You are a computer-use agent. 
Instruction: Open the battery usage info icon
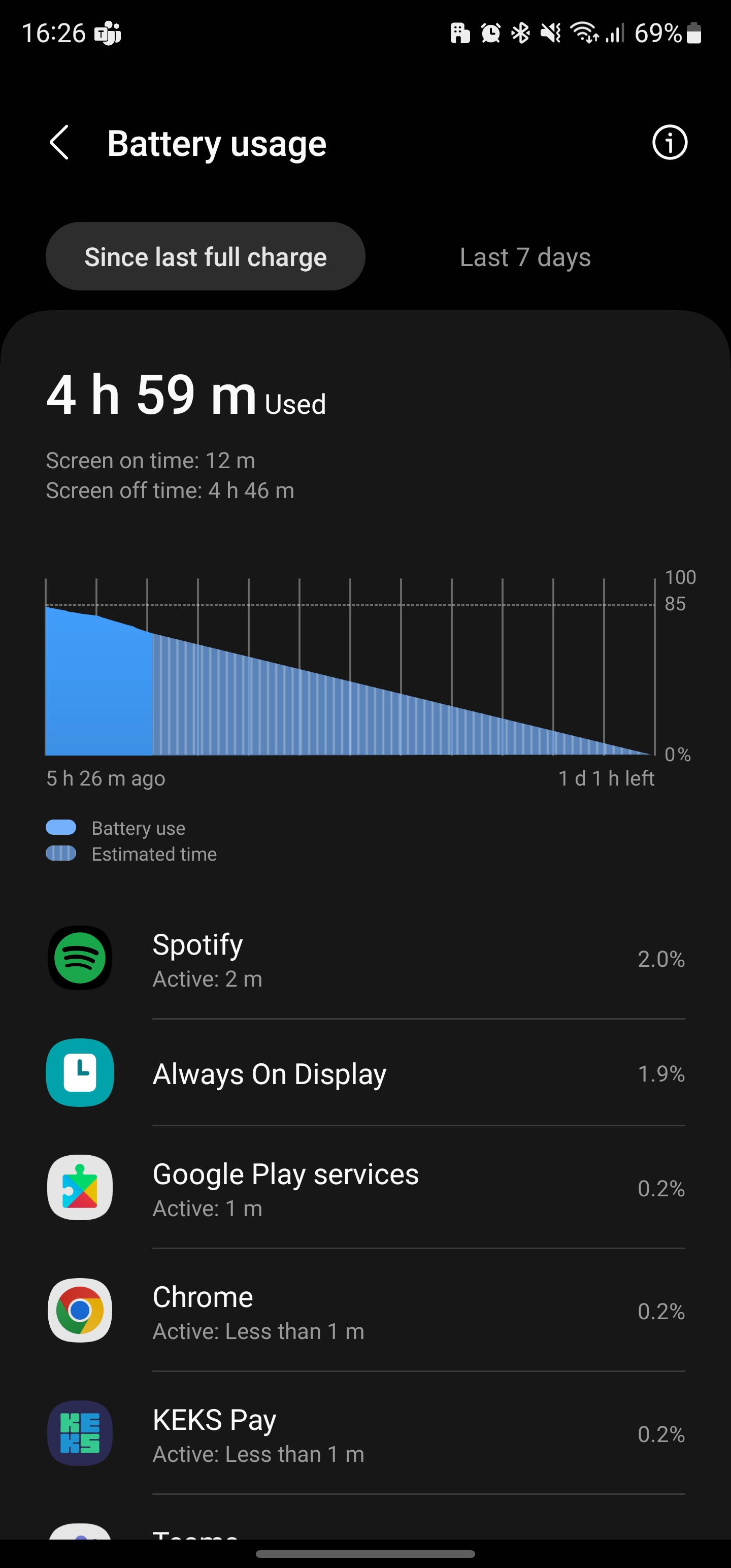point(670,143)
